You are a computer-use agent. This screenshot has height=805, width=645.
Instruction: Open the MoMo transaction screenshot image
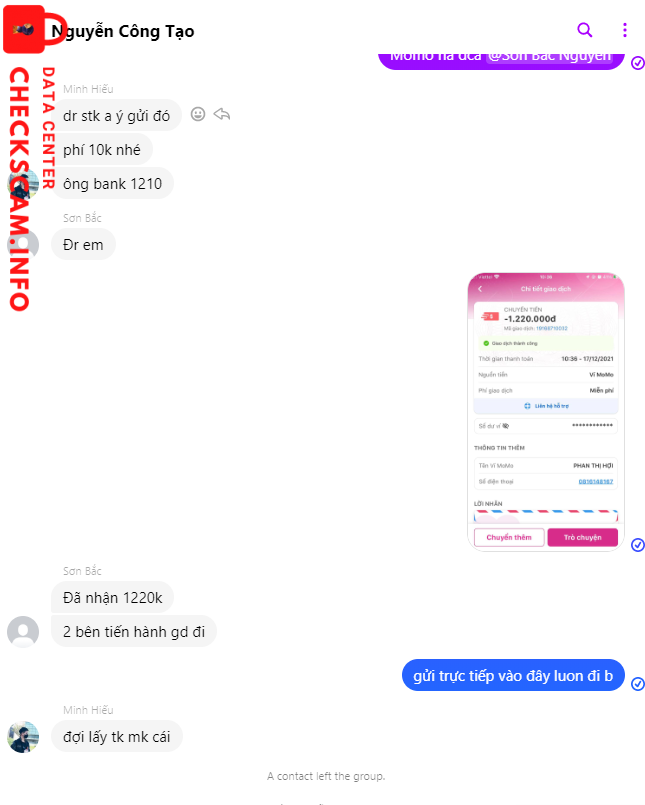[x=546, y=411]
